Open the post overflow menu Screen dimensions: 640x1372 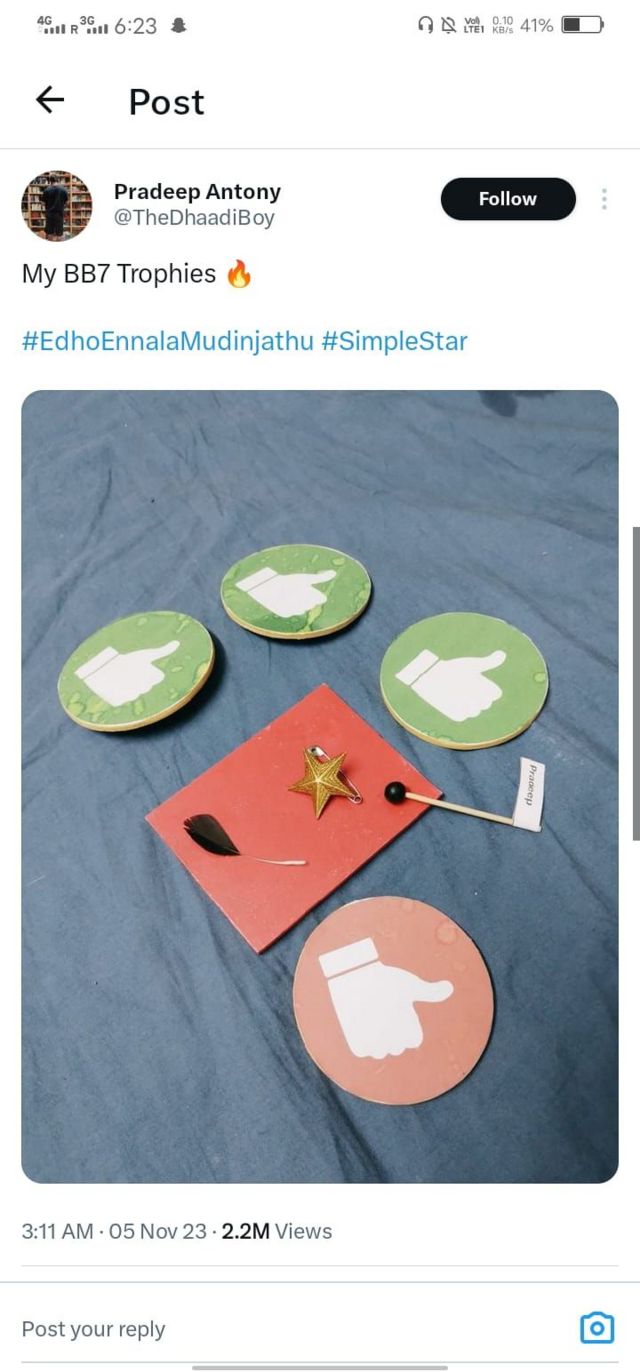click(604, 199)
